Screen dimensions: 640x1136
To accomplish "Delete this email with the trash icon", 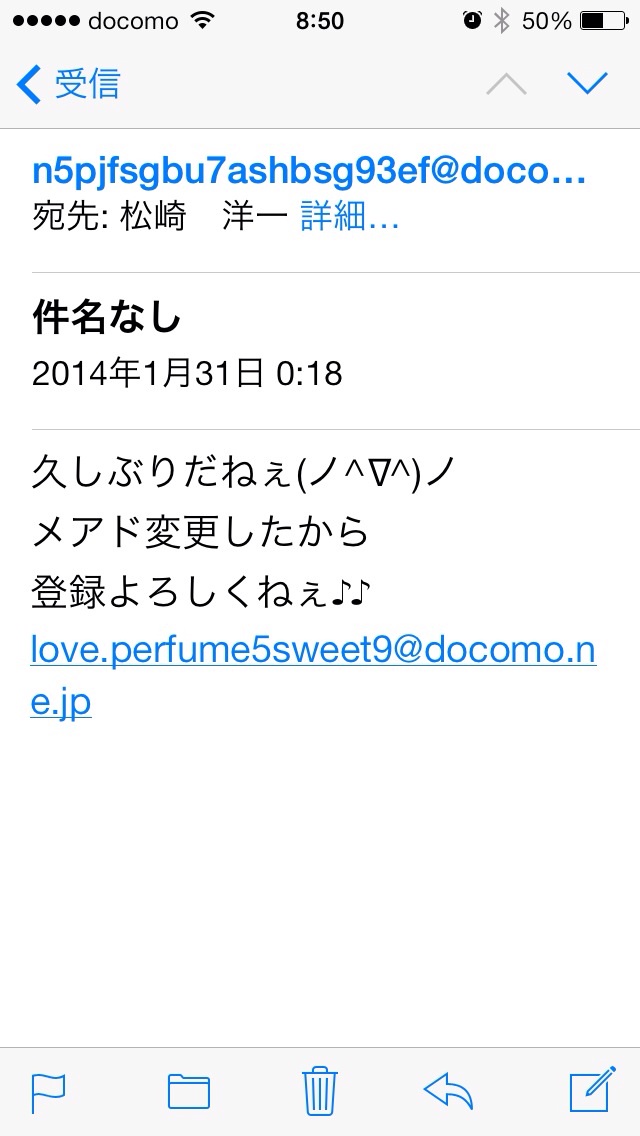I will point(320,1090).
